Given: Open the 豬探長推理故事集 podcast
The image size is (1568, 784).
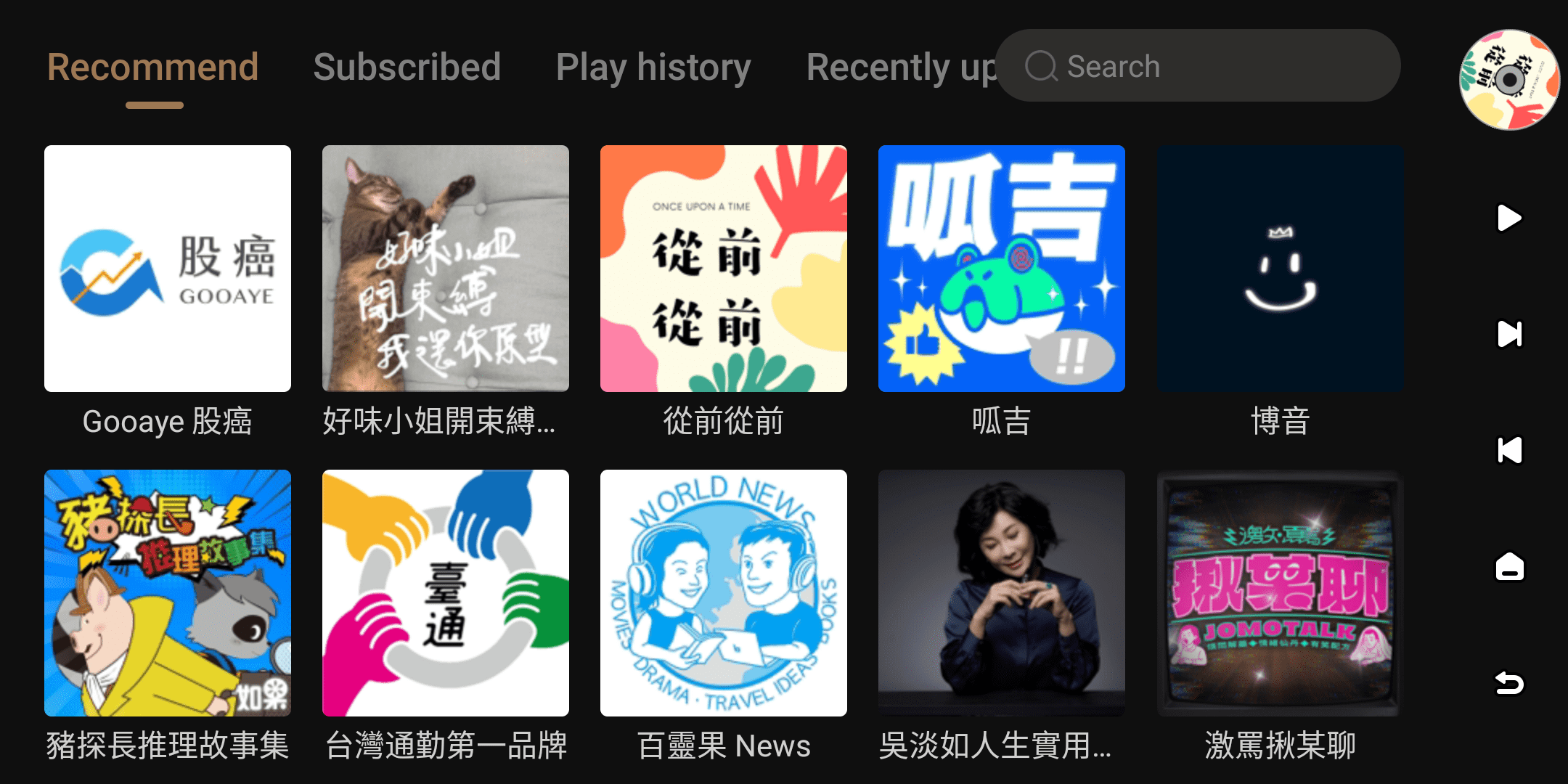Looking at the screenshot, I should (x=168, y=593).
